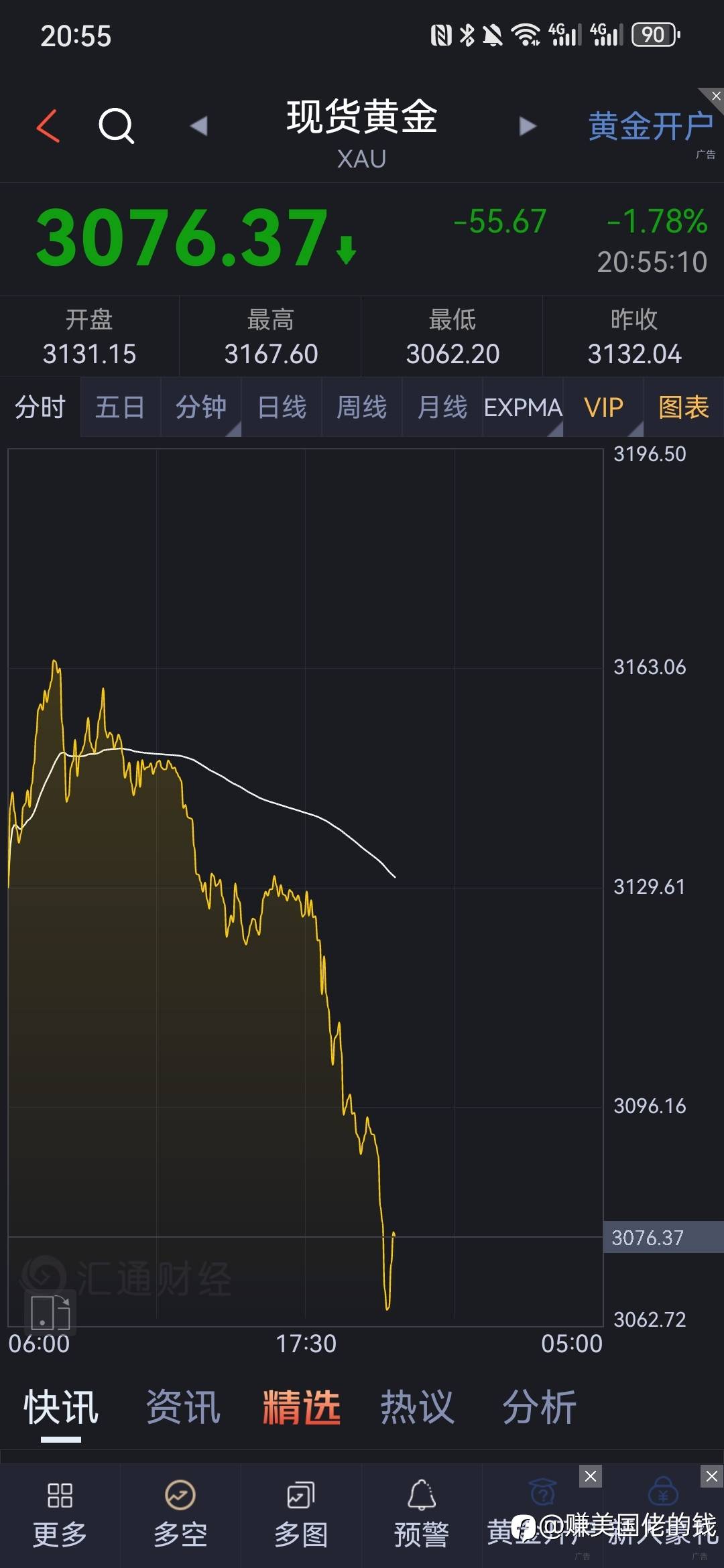Switch to the previous instrument with left arrow

click(x=198, y=125)
